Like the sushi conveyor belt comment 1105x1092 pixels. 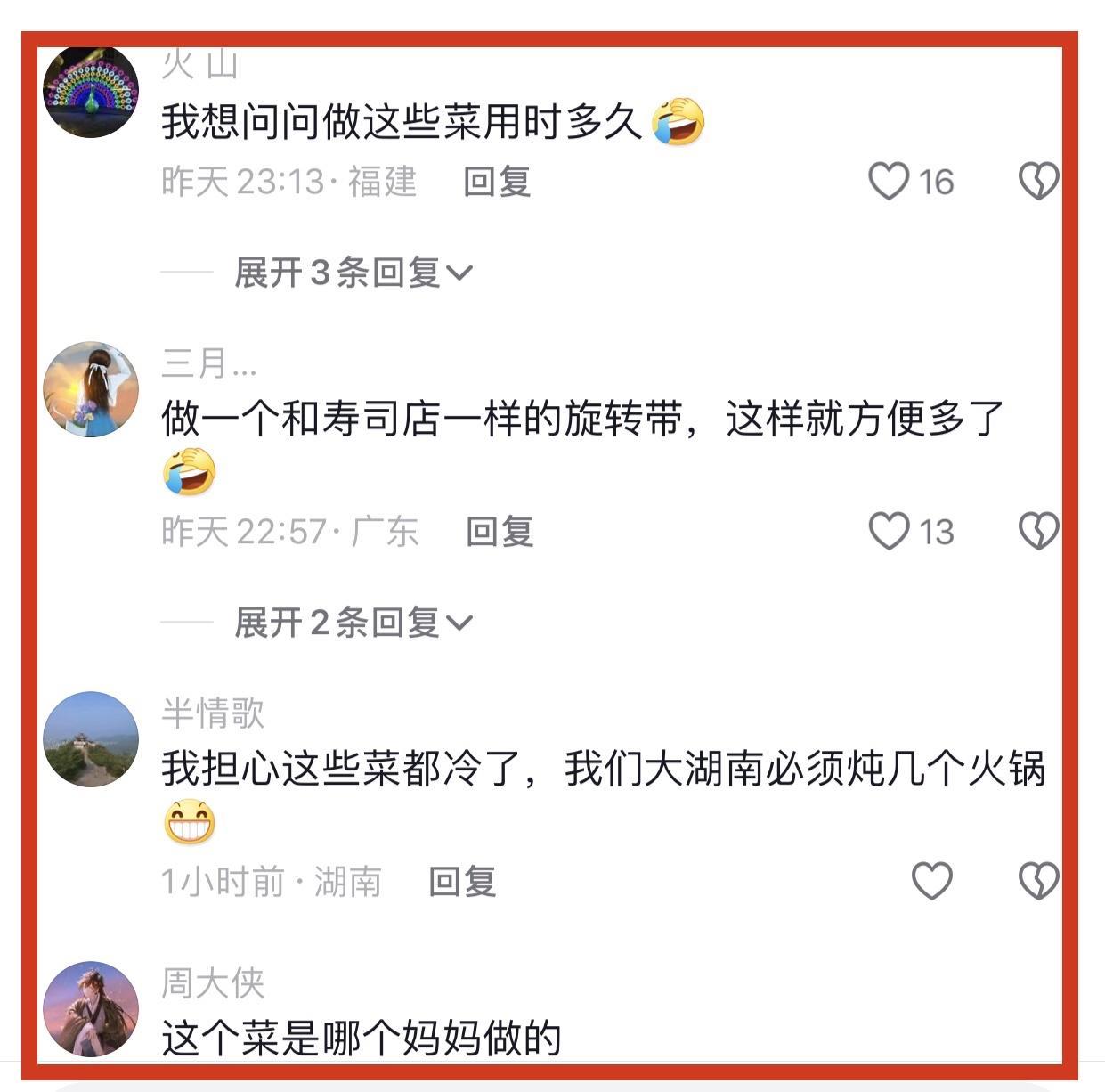tap(889, 532)
